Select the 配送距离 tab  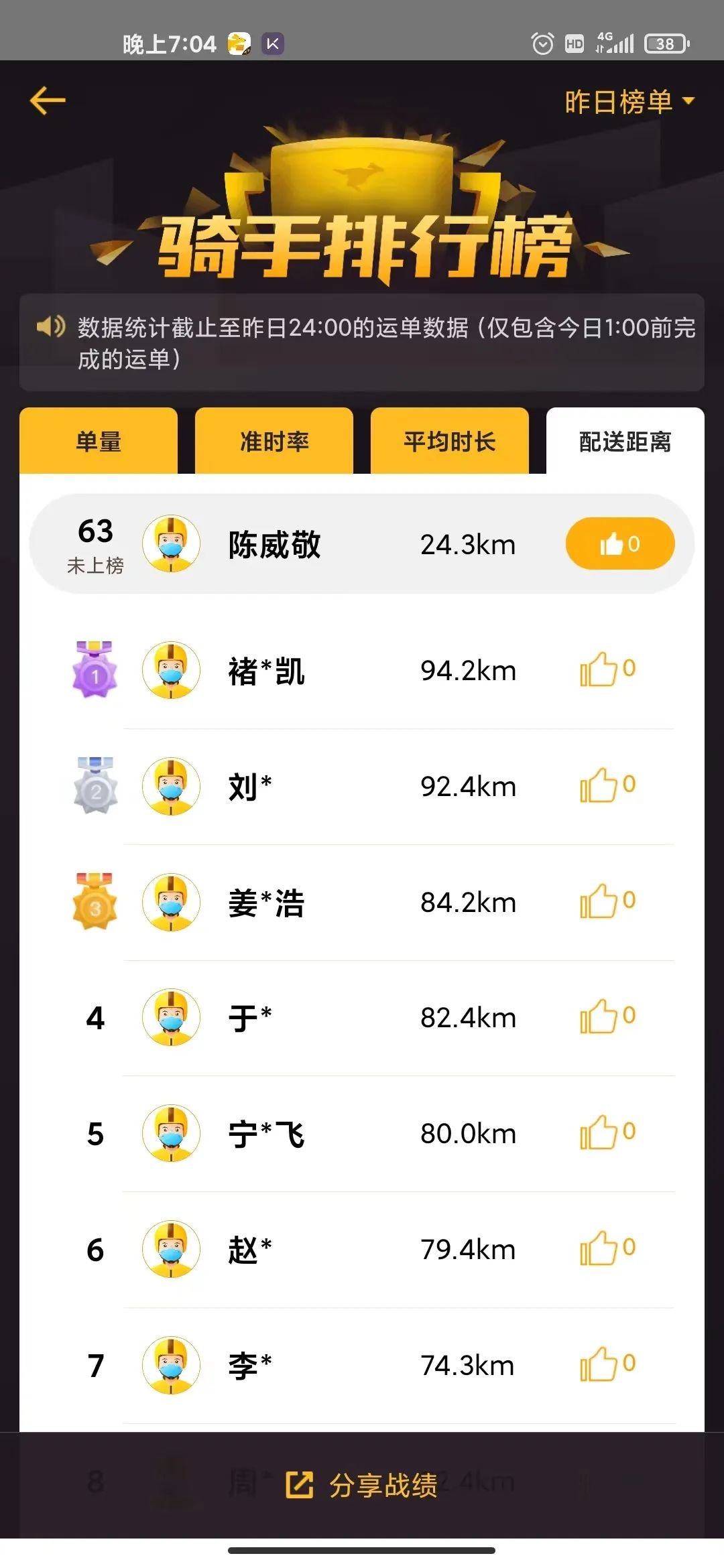point(625,442)
